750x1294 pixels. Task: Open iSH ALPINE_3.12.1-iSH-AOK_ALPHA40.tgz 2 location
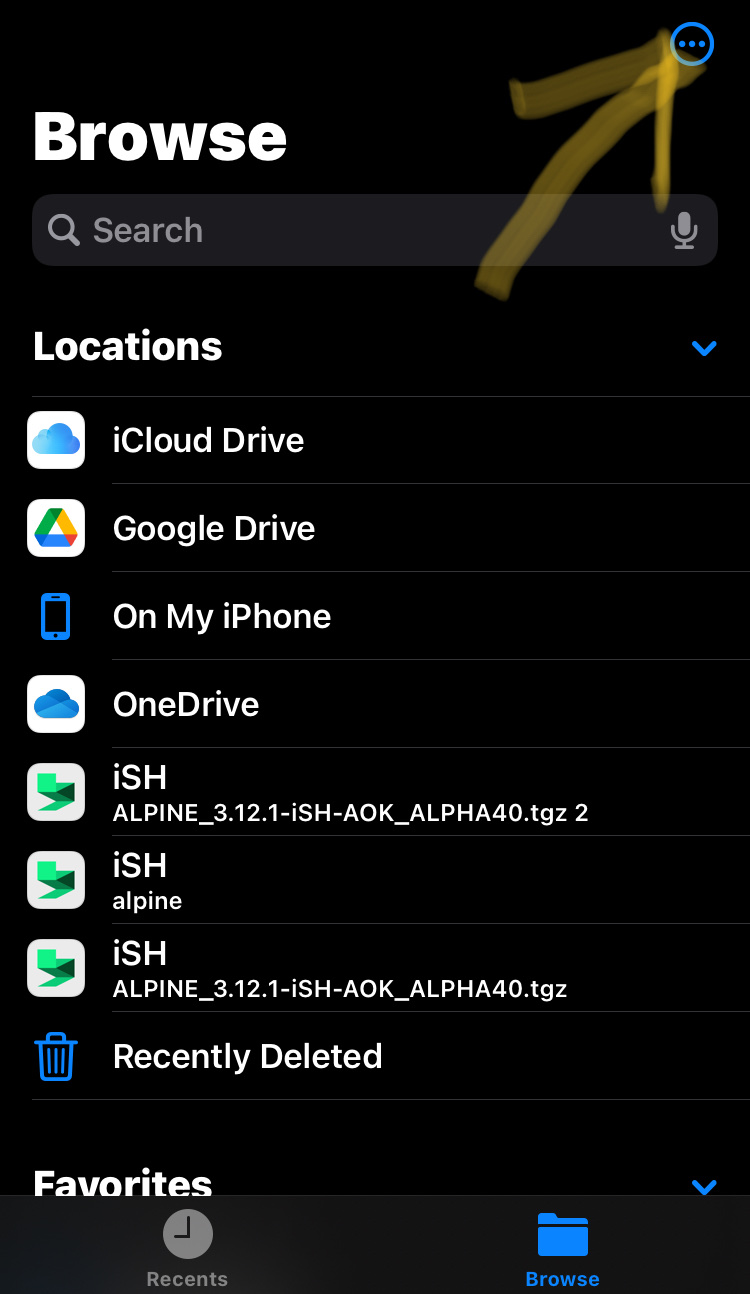(x=300, y=792)
